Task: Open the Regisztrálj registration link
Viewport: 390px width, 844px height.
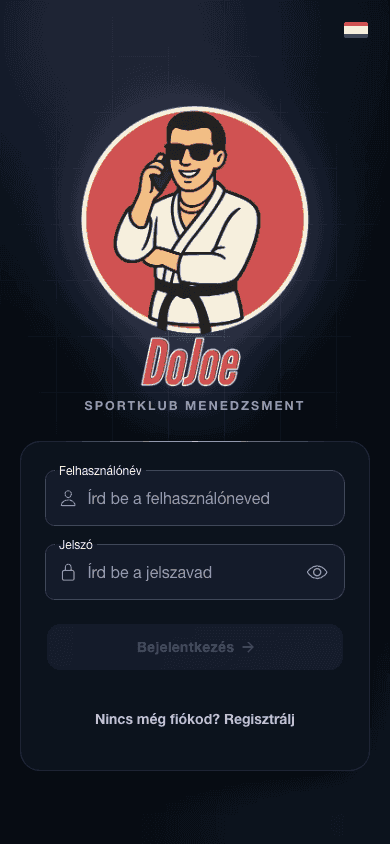Action: 259,720
